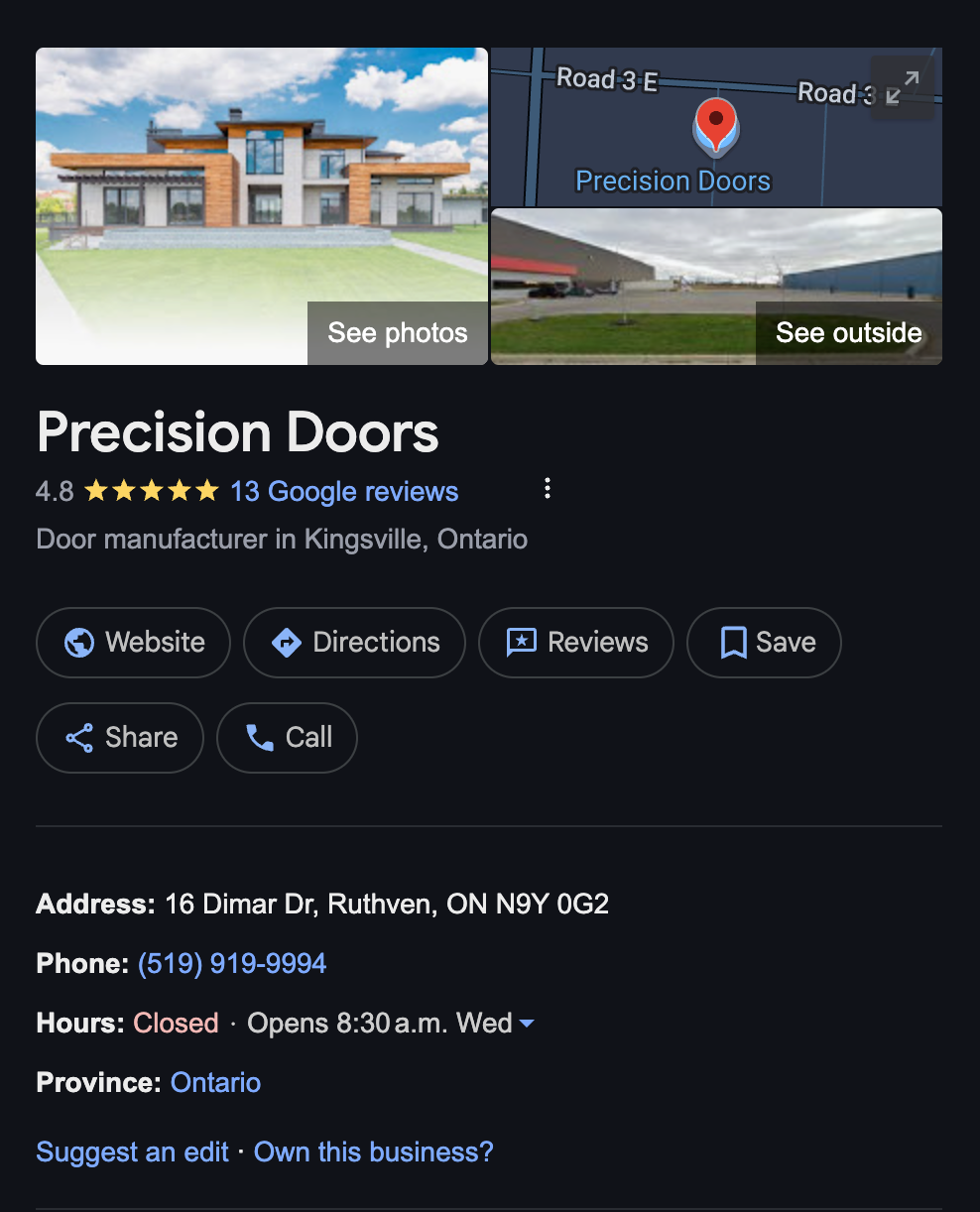This screenshot has width=980, height=1212.
Task: Tap the Reviews button
Action: (x=576, y=643)
